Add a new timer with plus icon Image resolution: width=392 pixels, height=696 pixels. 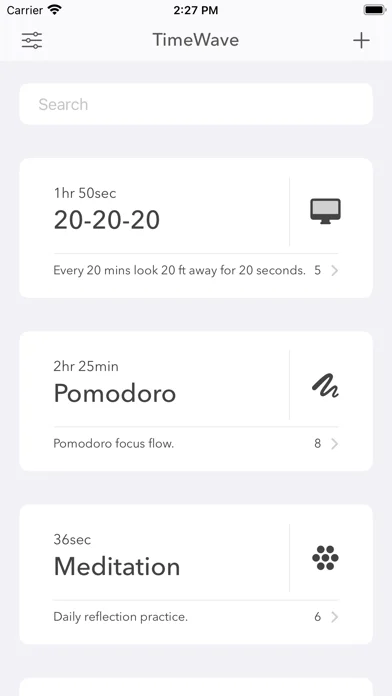(361, 40)
